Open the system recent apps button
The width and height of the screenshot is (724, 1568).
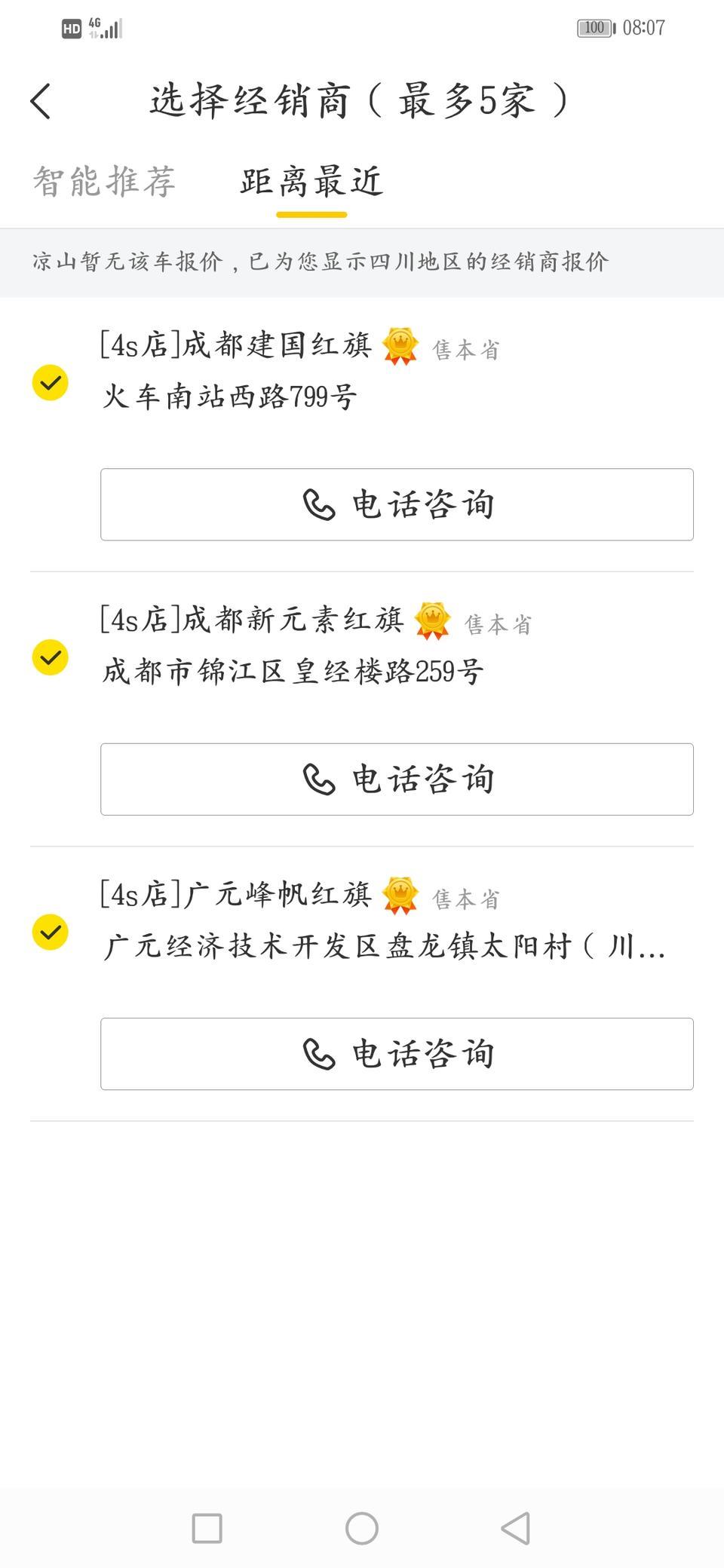coord(207,1529)
